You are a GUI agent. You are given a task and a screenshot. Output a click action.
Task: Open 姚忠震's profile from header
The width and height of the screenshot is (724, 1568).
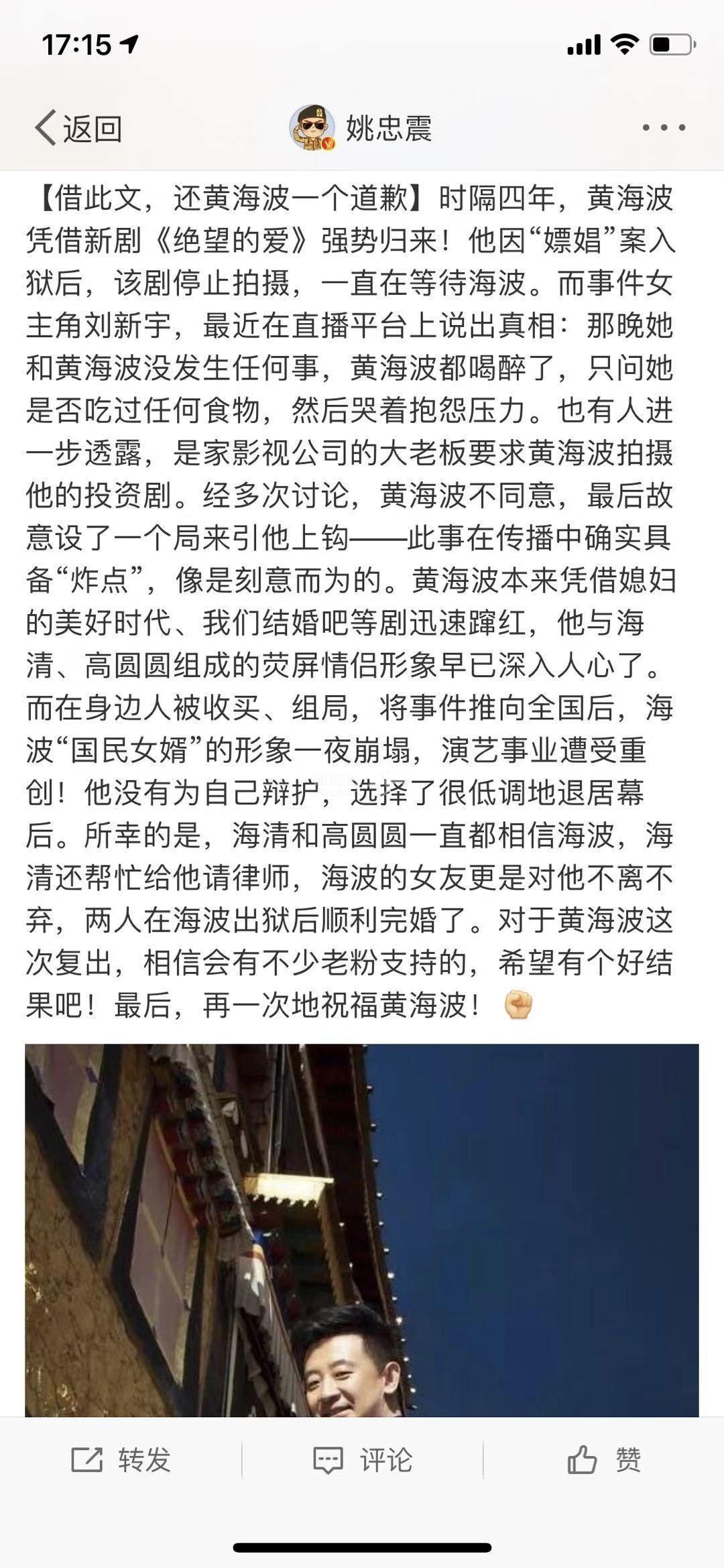(362, 127)
